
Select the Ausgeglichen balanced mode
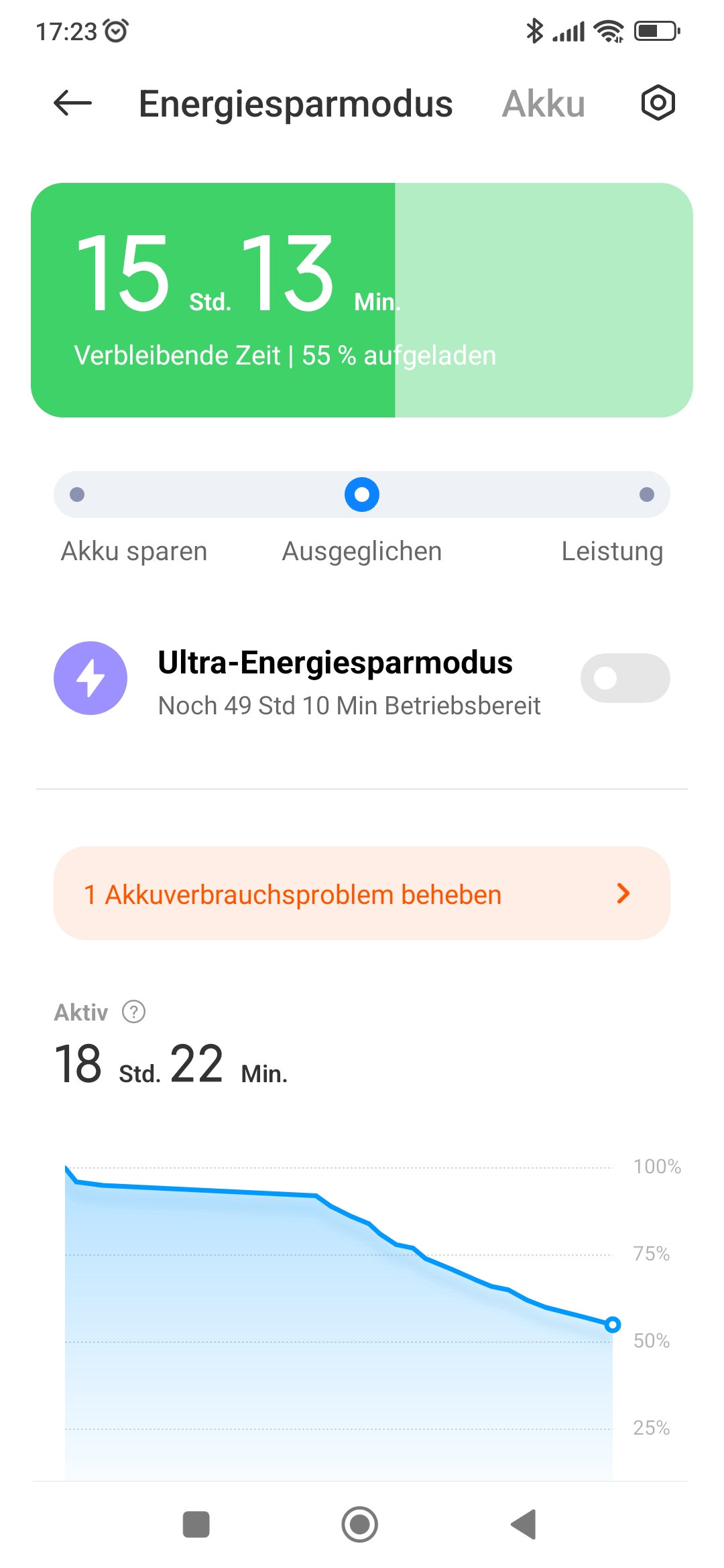click(x=362, y=495)
